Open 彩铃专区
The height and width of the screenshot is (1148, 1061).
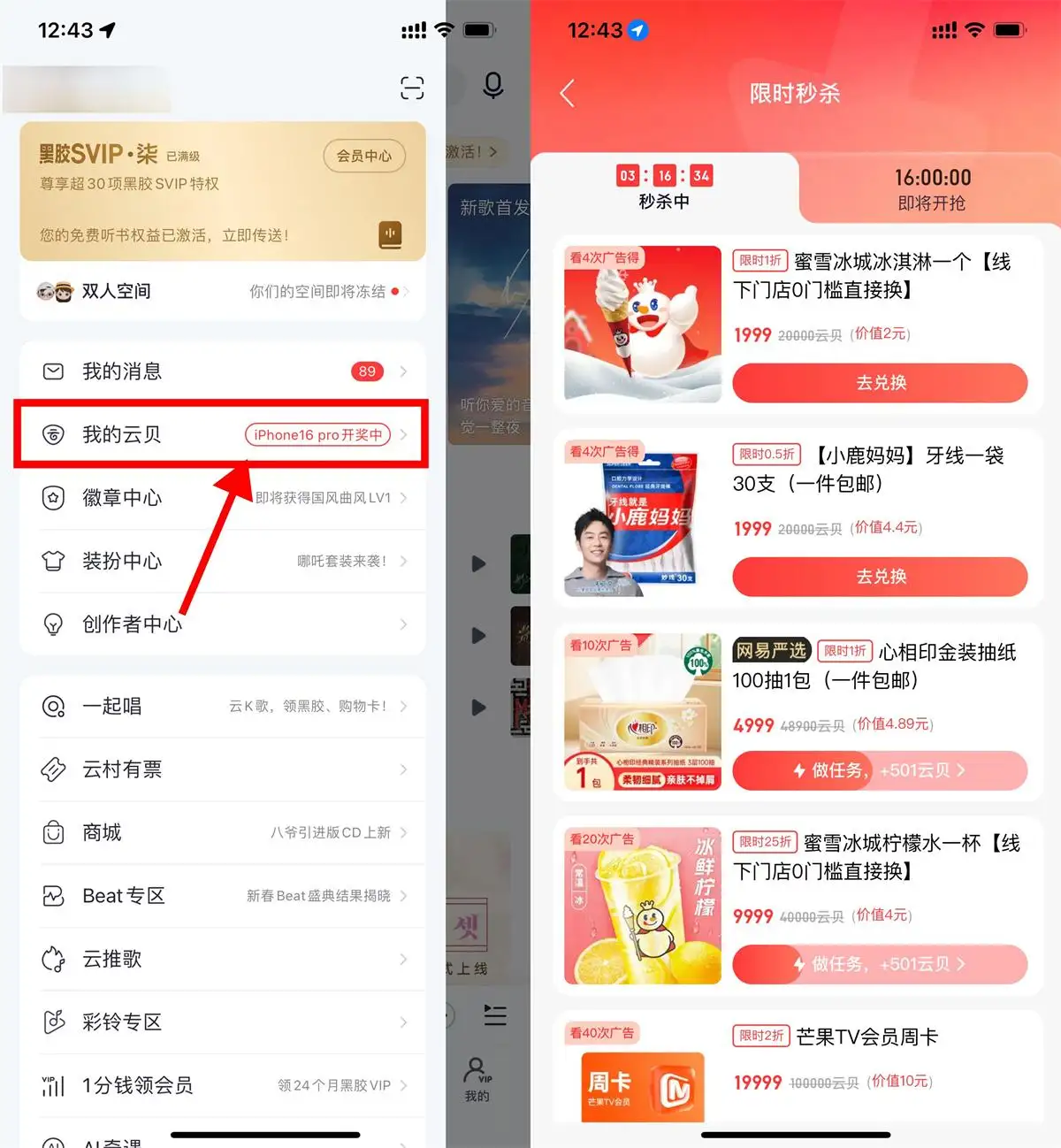(221, 1022)
